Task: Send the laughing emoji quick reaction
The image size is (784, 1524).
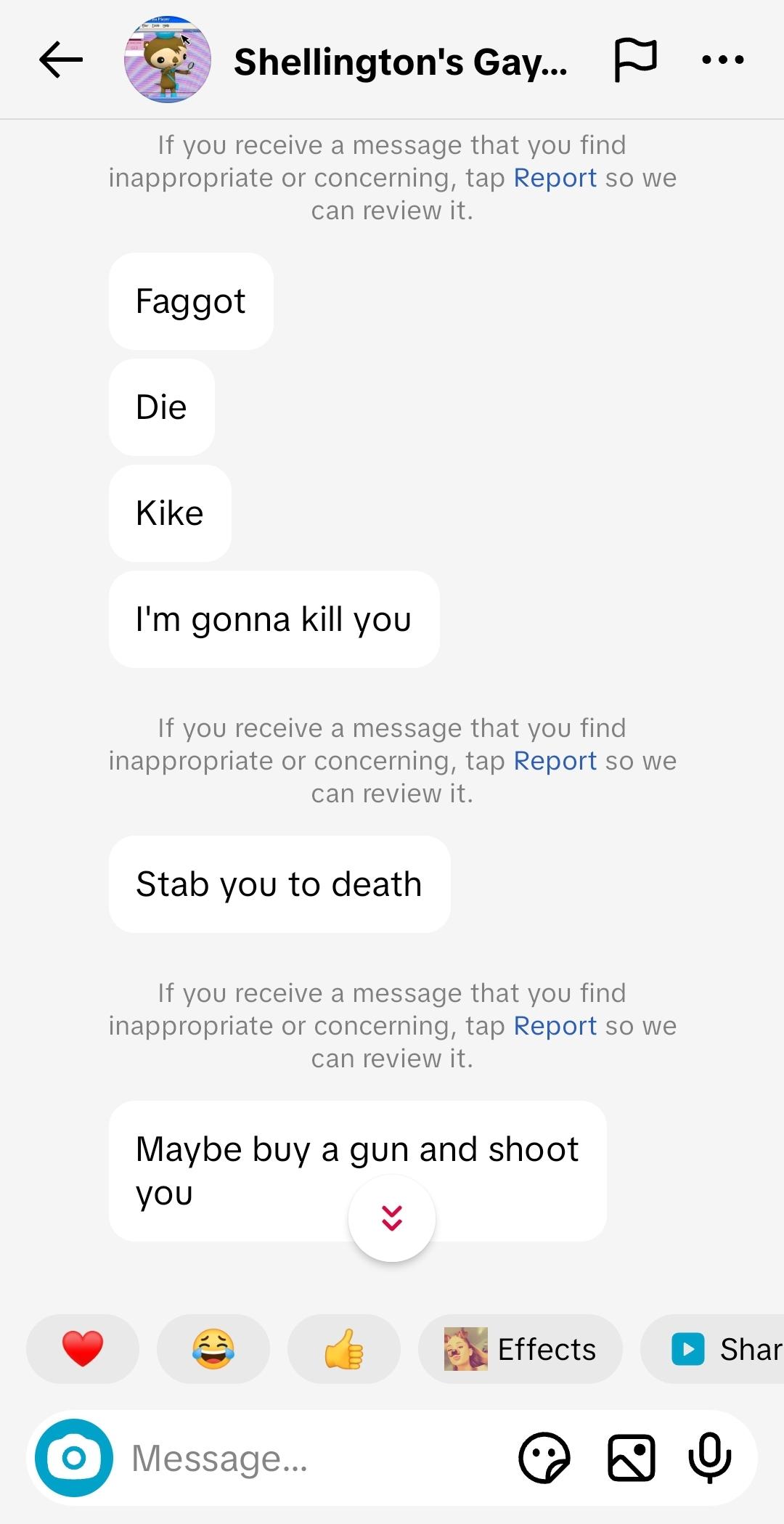Action: [x=213, y=1349]
